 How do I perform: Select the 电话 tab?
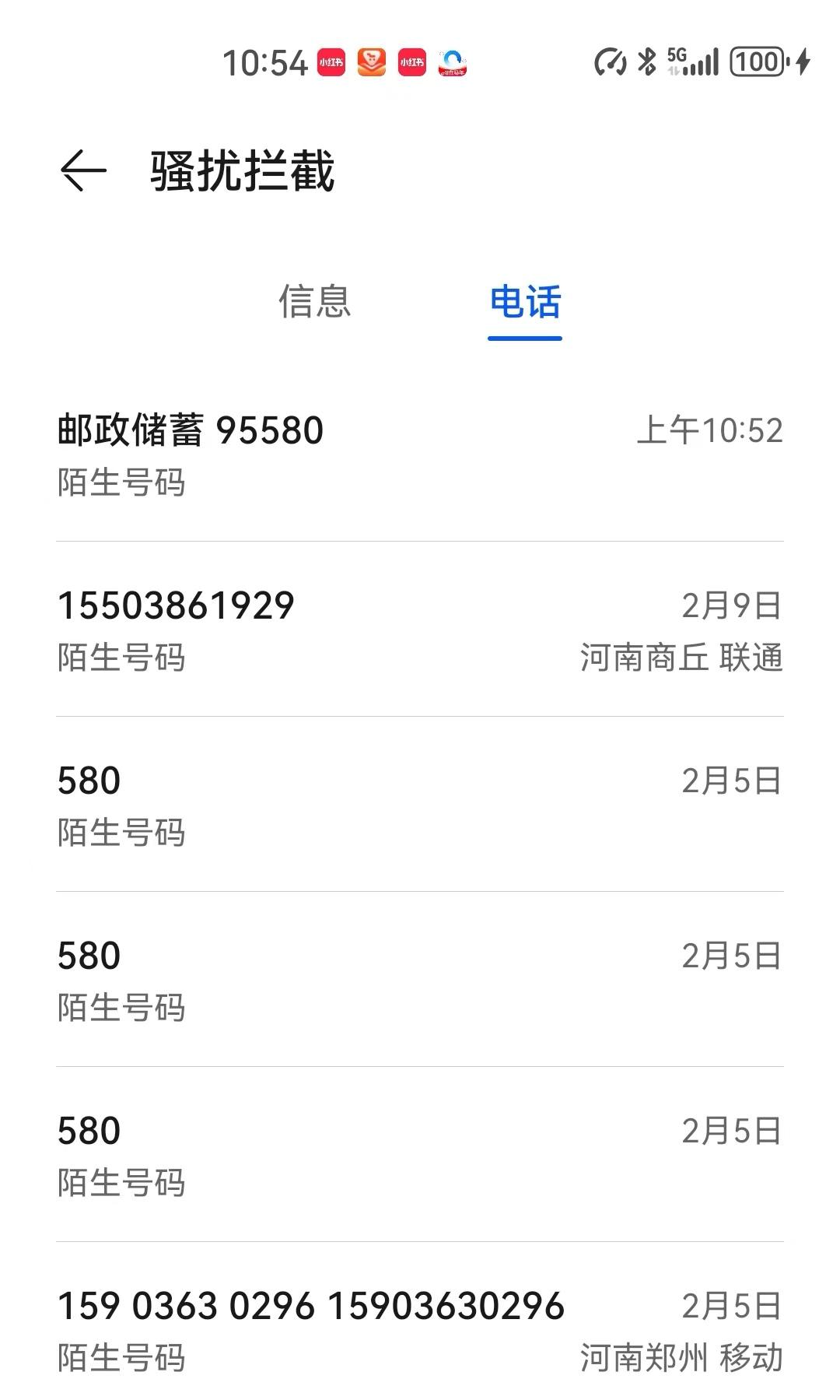pyautogui.click(x=523, y=304)
